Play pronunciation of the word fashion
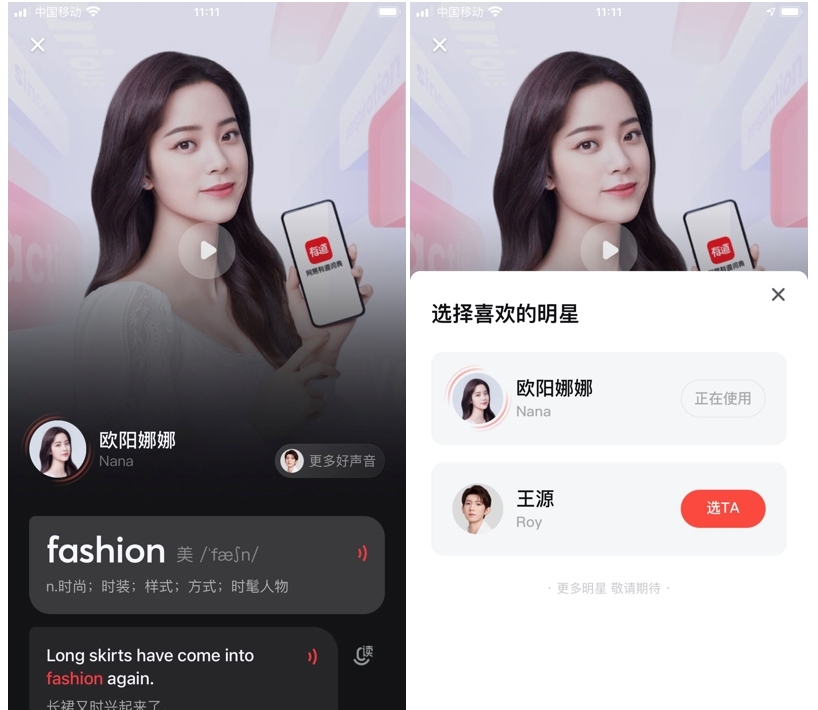 [362, 553]
